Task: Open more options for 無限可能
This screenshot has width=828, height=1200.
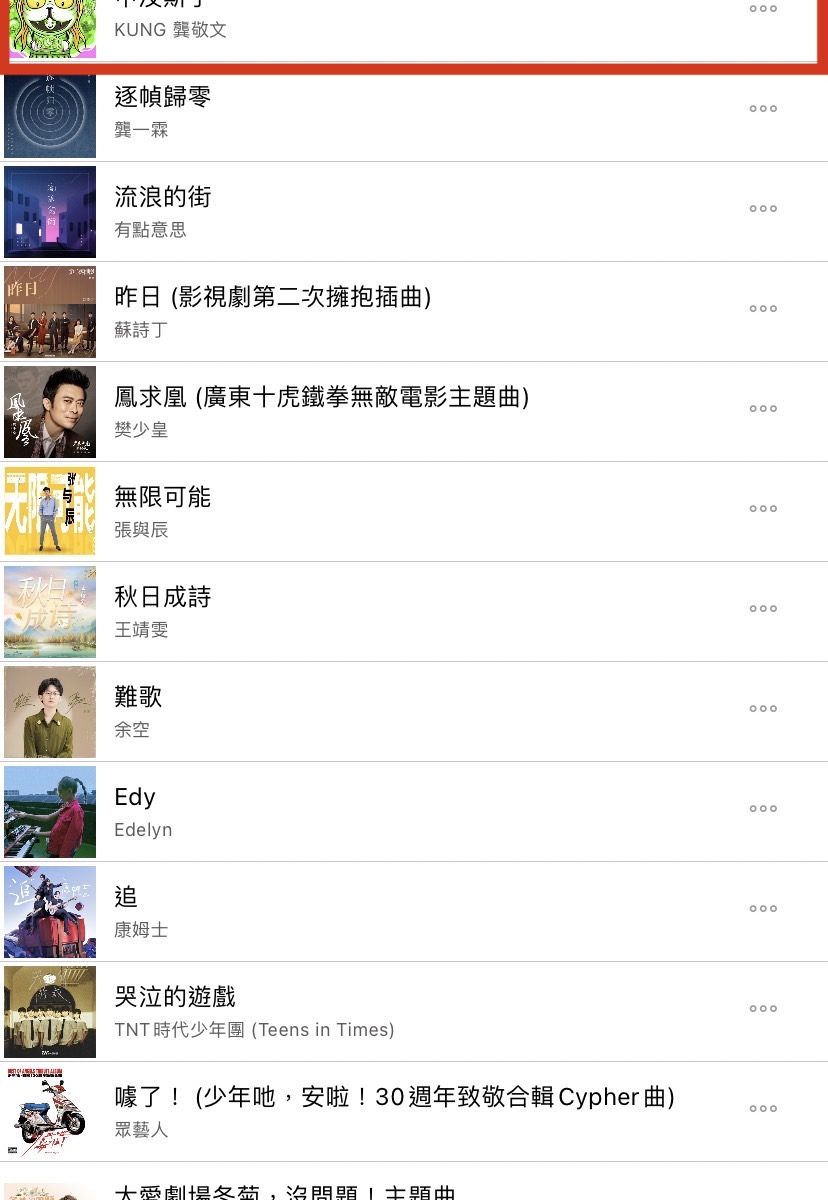Action: 763,509
